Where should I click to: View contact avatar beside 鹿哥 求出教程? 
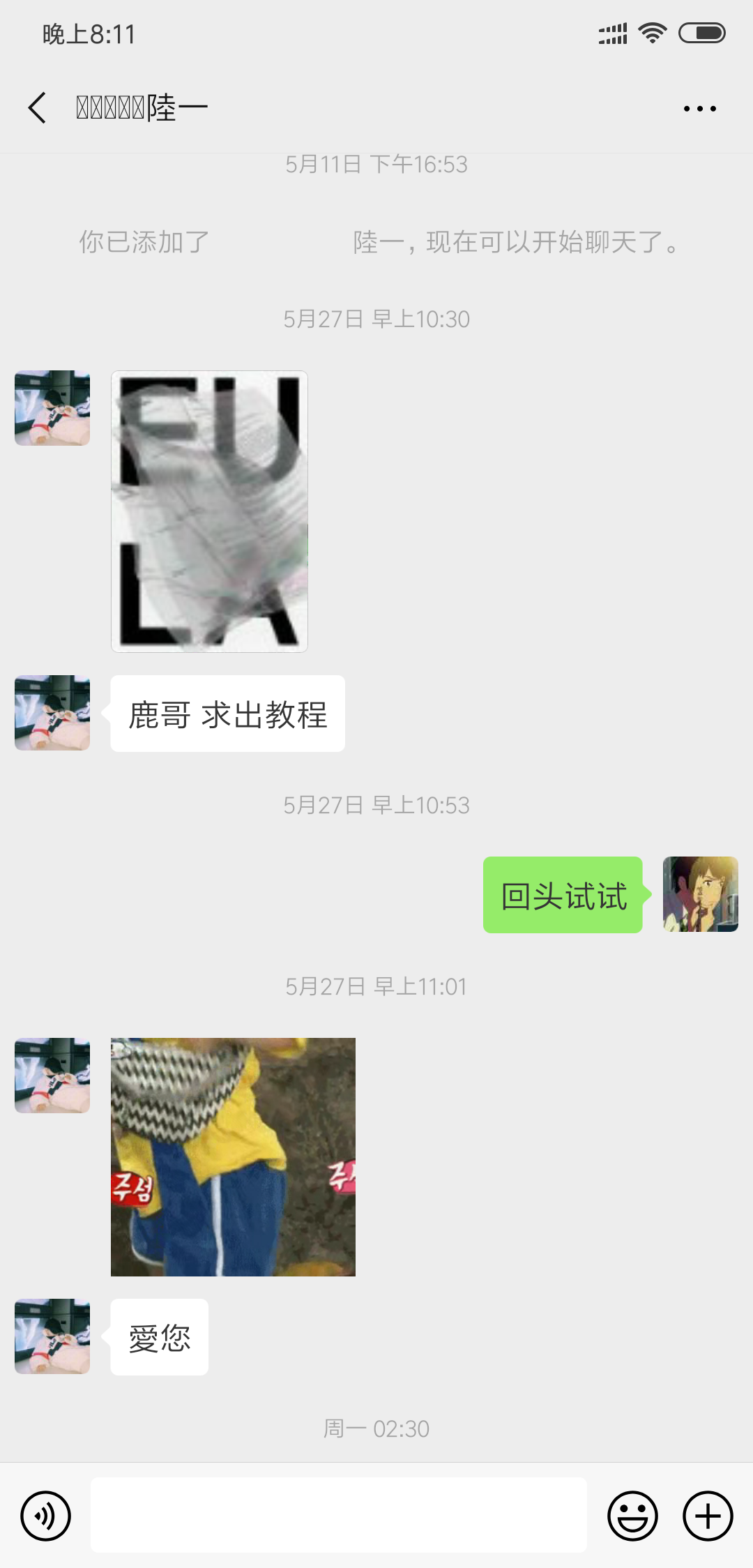point(52,712)
